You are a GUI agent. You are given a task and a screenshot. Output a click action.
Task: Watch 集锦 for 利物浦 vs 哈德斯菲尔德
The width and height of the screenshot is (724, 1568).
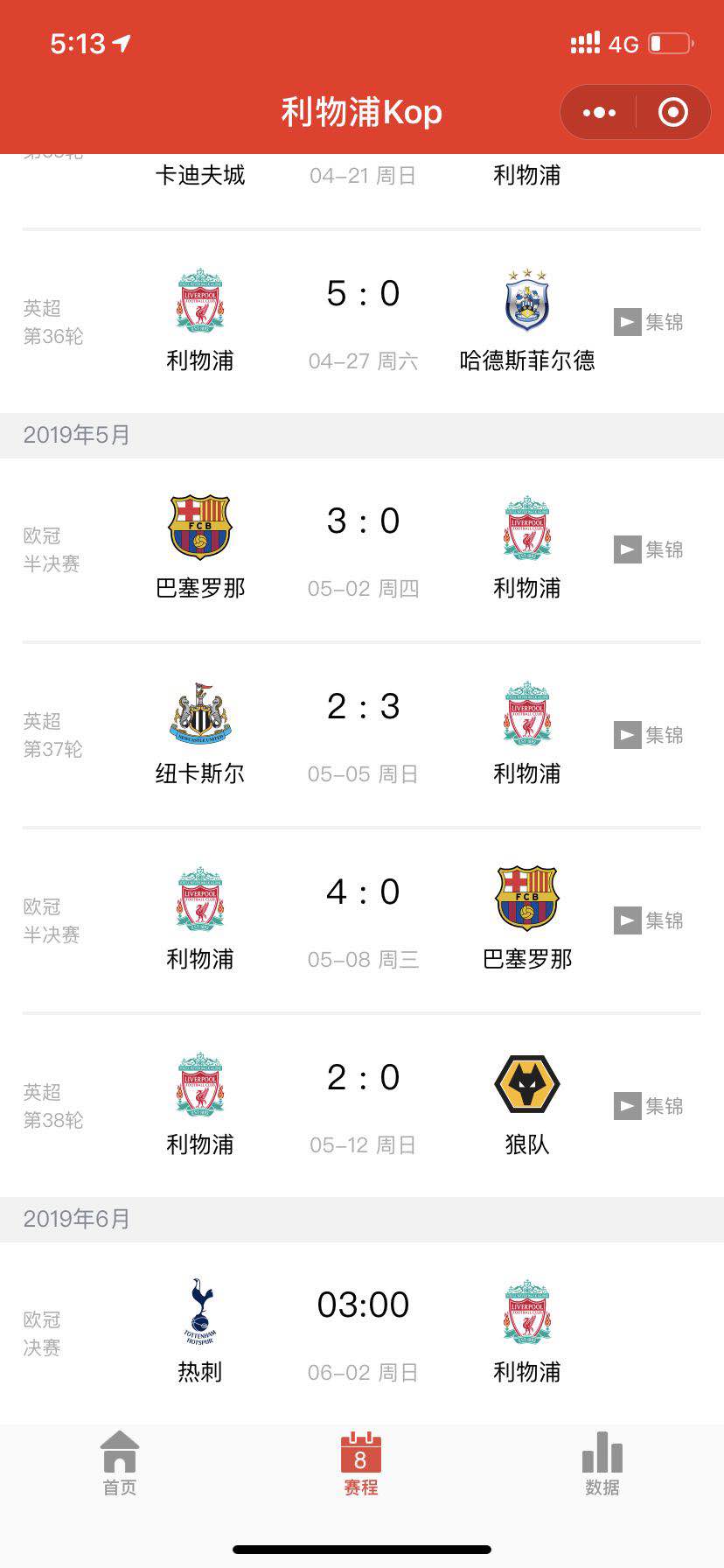coord(649,322)
